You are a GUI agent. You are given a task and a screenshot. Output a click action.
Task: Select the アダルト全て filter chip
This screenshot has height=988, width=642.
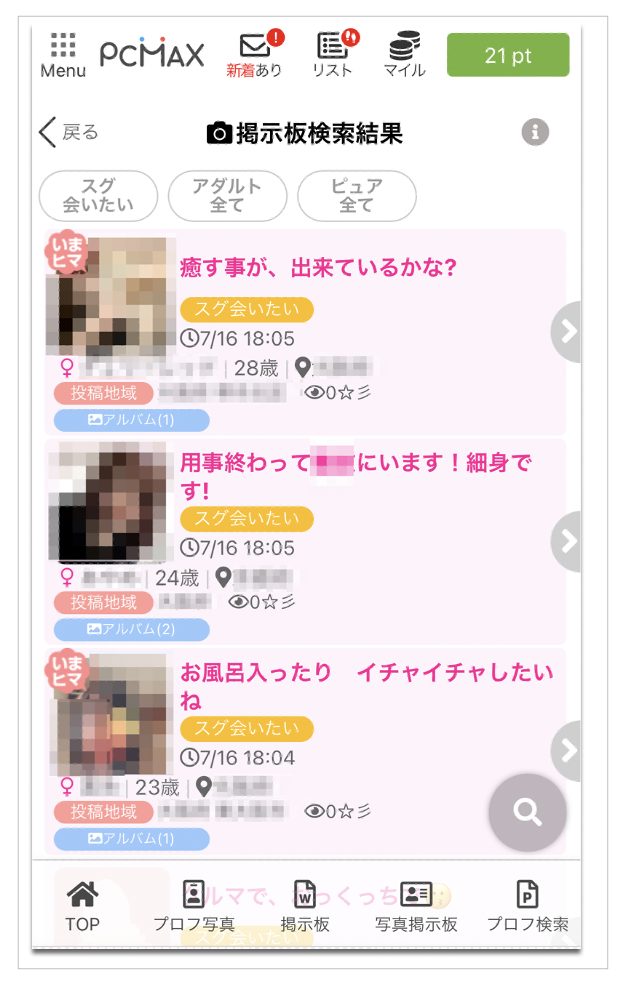click(x=227, y=195)
